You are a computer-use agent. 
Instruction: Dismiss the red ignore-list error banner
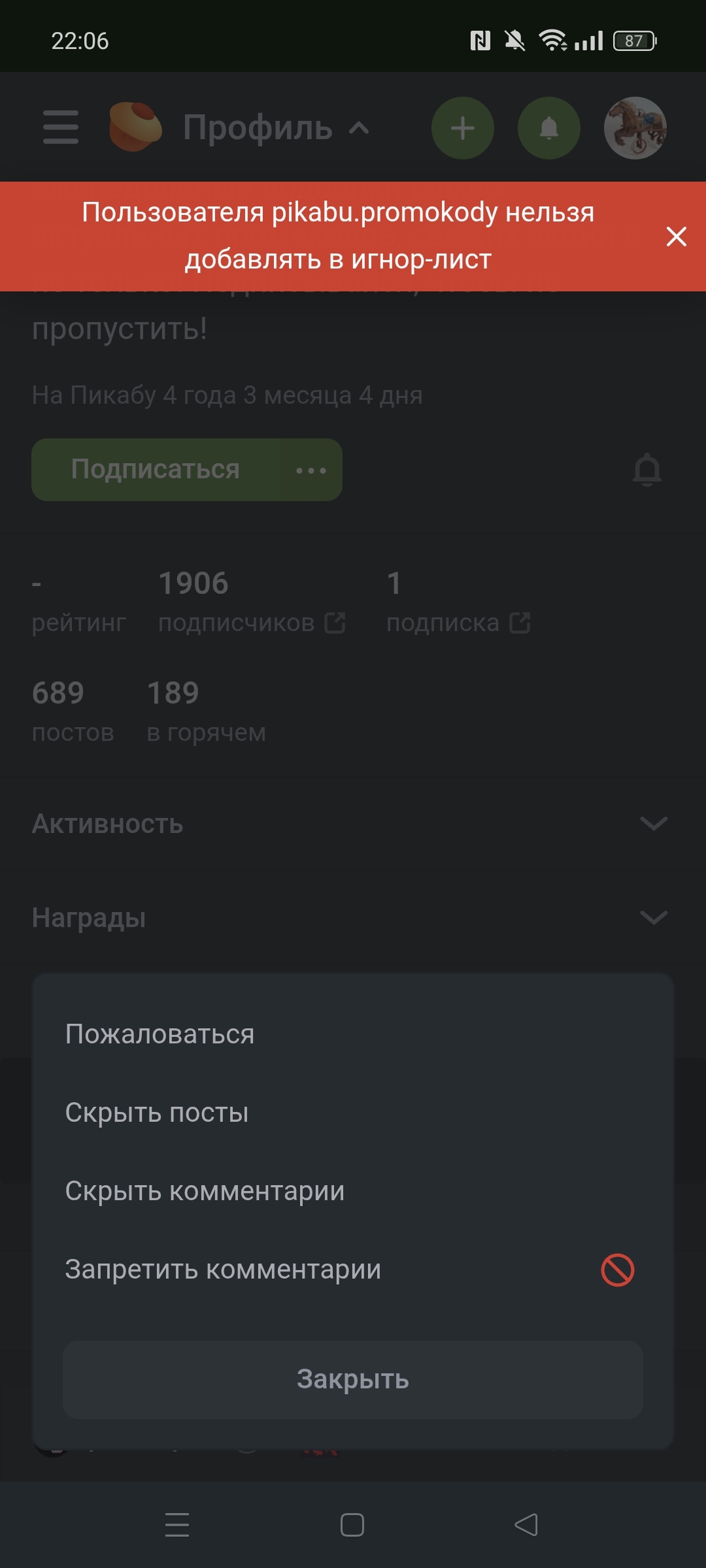676,237
